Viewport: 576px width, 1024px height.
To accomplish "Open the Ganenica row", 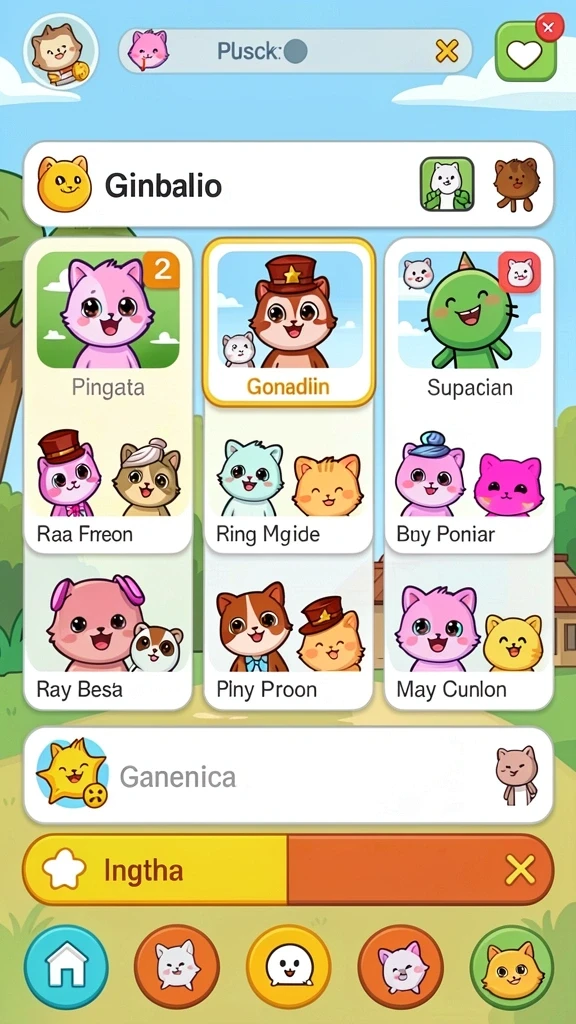I will pos(289,775).
